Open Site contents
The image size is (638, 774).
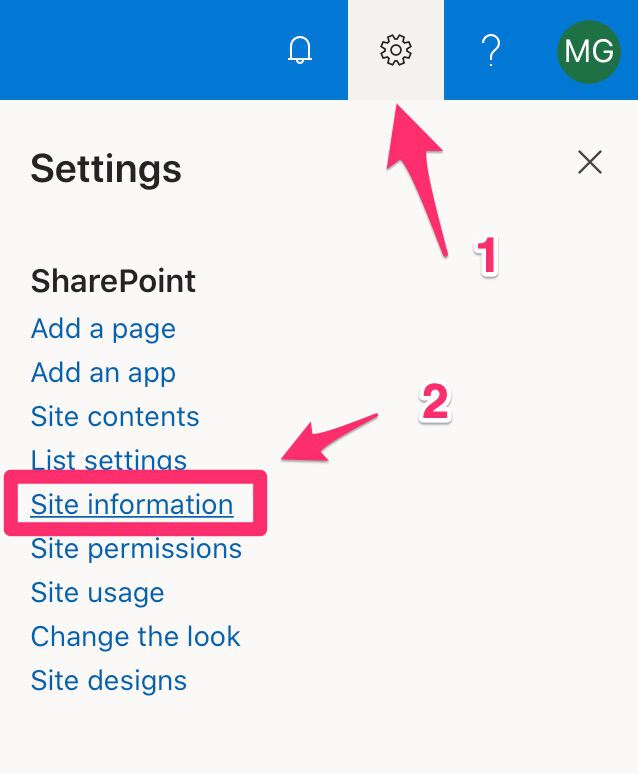[115, 417]
